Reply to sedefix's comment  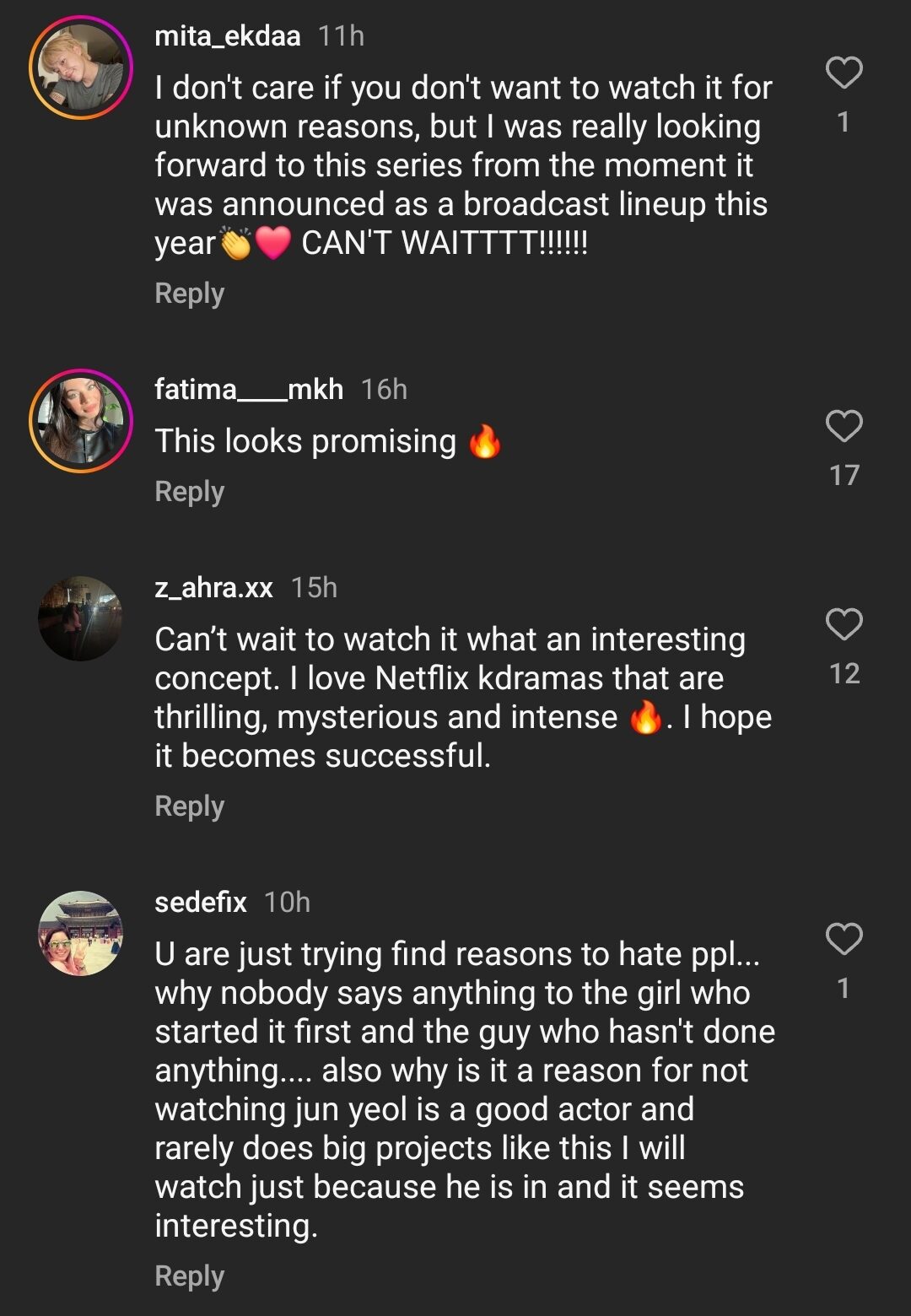(190, 1277)
